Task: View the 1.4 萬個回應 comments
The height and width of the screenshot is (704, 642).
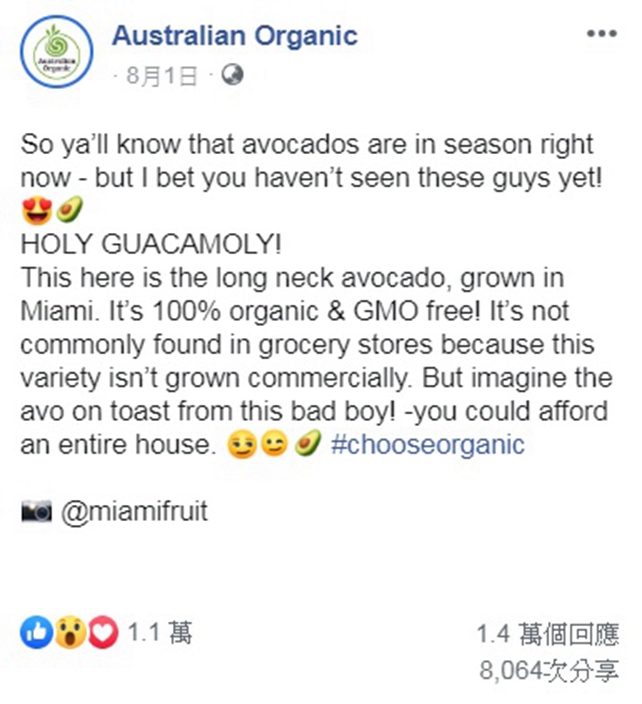Action: (547, 634)
